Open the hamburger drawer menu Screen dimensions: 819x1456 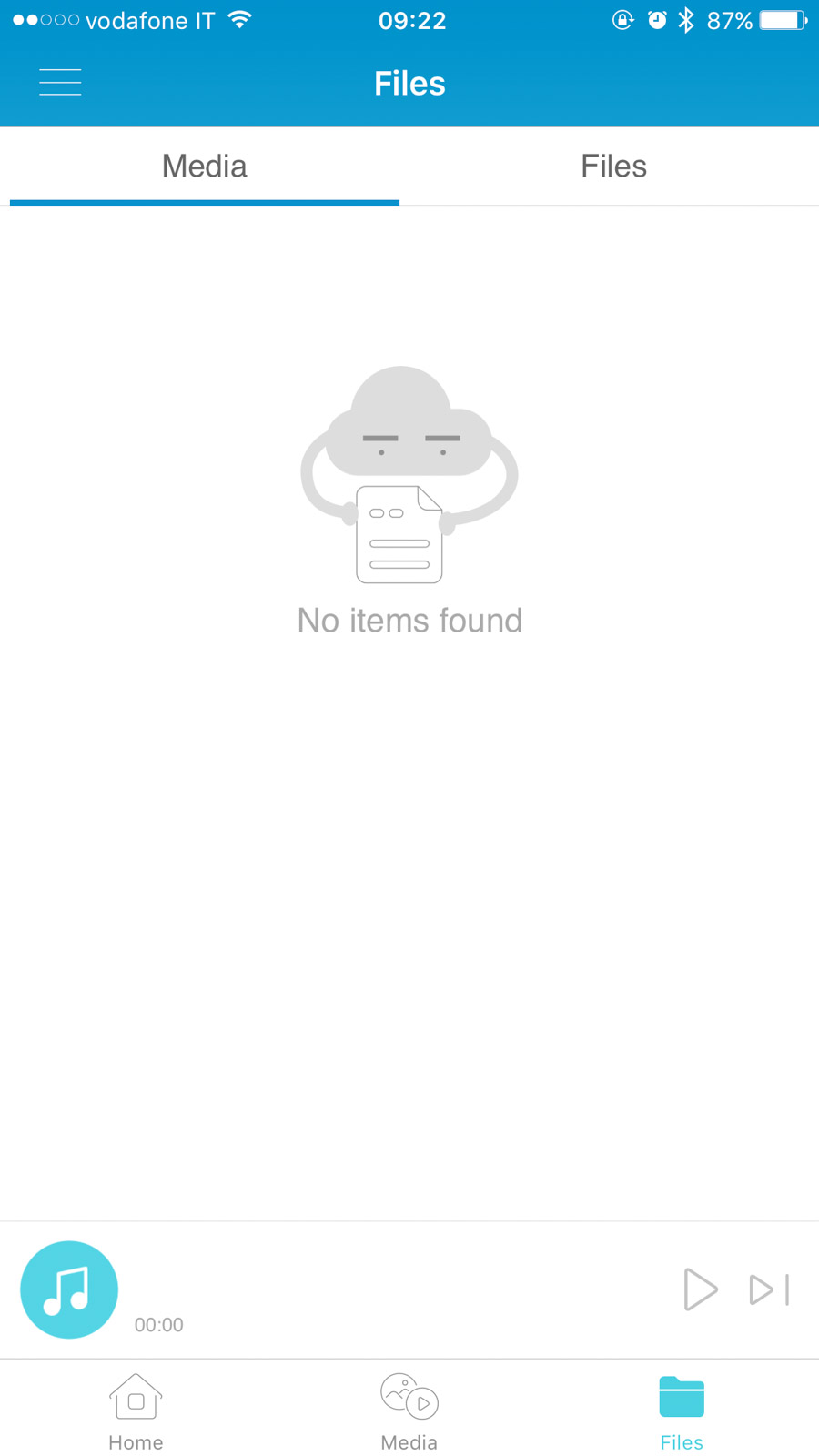[60, 83]
